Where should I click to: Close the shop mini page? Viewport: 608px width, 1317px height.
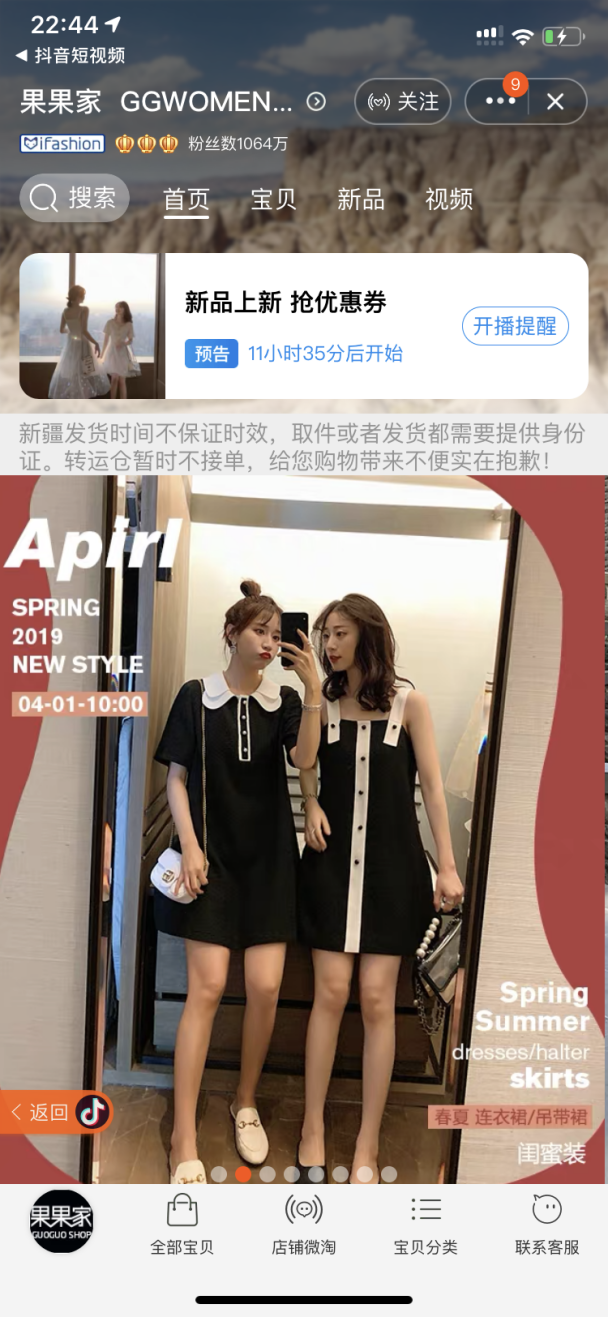coord(555,102)
